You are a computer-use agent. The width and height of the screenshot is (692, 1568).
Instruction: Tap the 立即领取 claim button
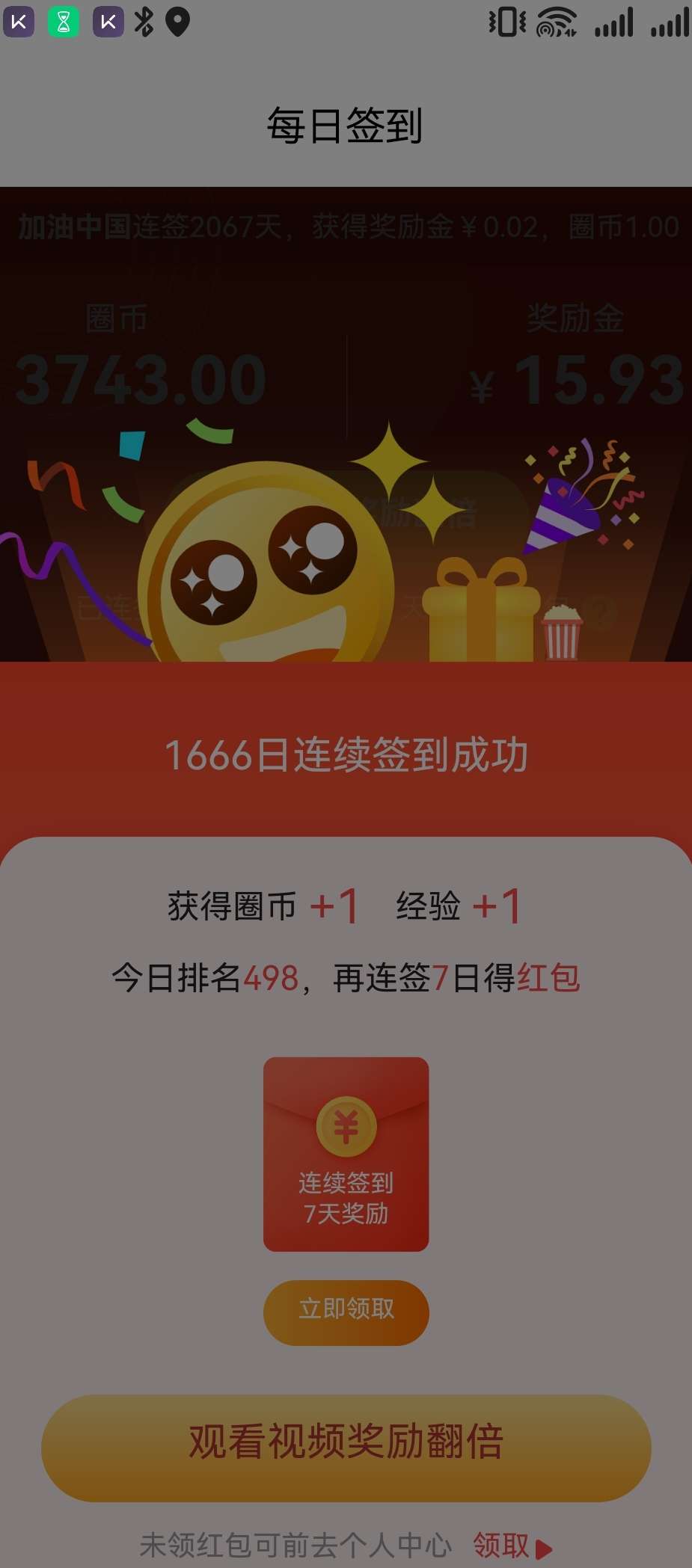(346, 1312)
